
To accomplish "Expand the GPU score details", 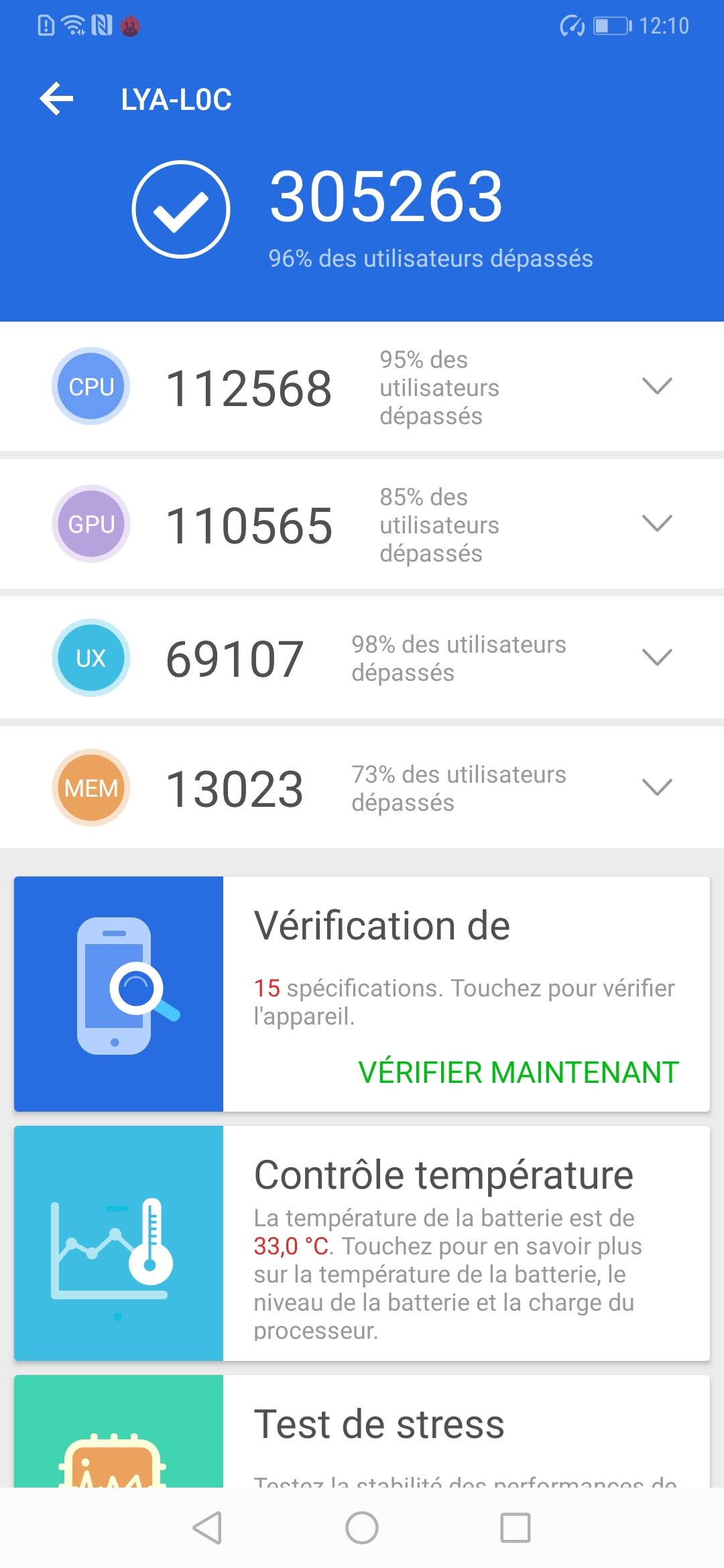I will point(656,523).
